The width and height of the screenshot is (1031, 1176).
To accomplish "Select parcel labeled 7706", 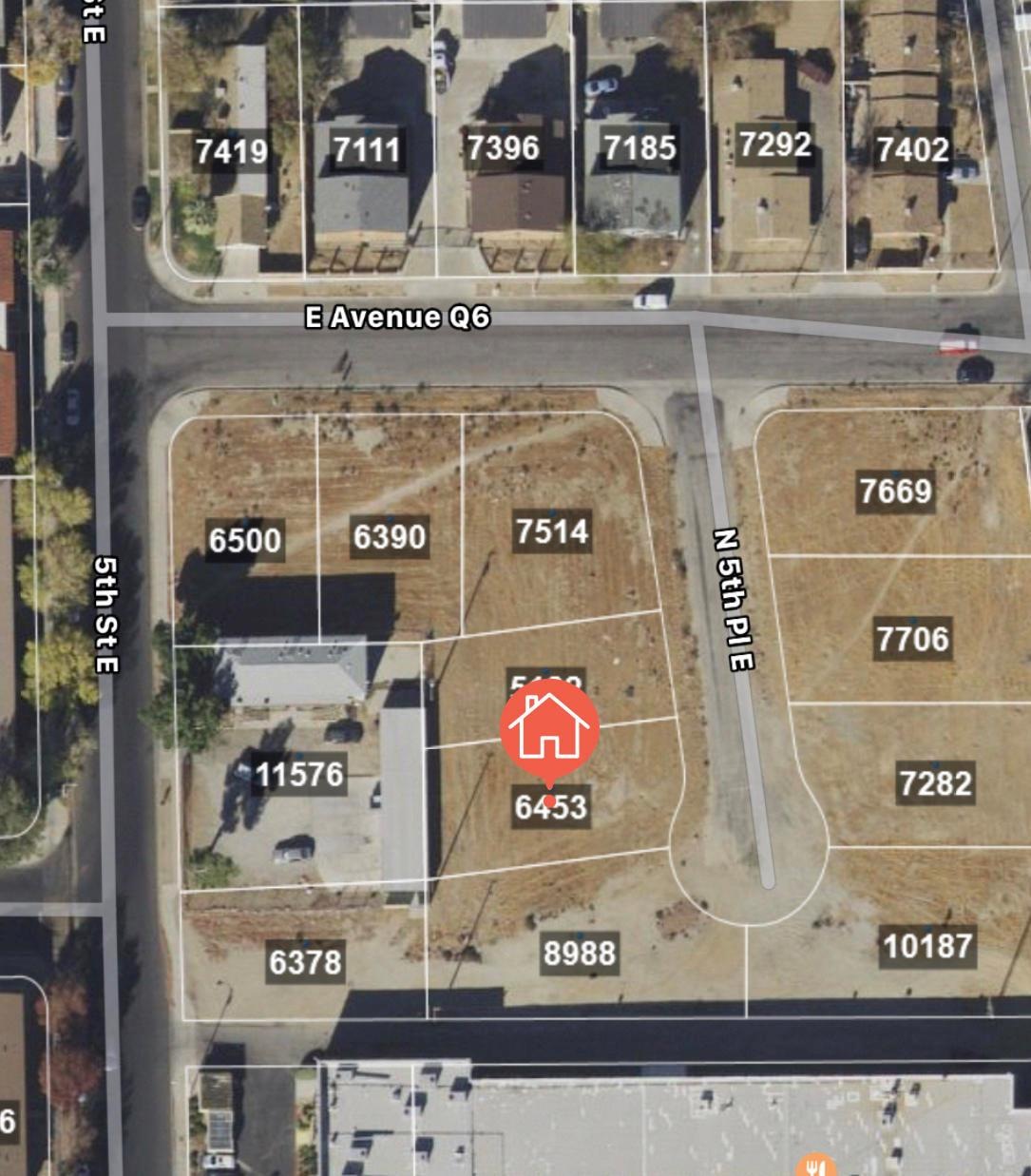I will [x=912, y=638].
